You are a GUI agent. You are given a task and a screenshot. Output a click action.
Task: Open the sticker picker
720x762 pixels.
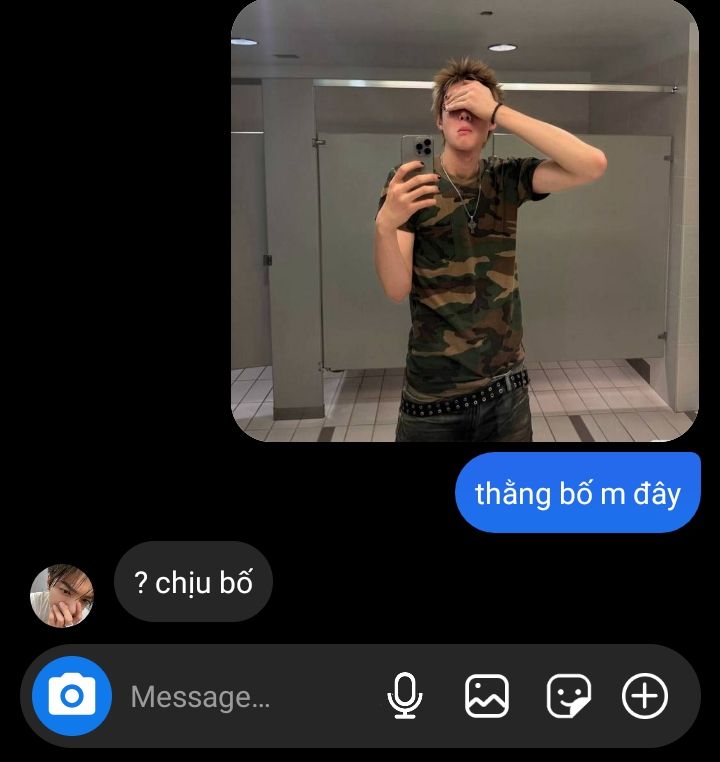[x=568, y=696]
